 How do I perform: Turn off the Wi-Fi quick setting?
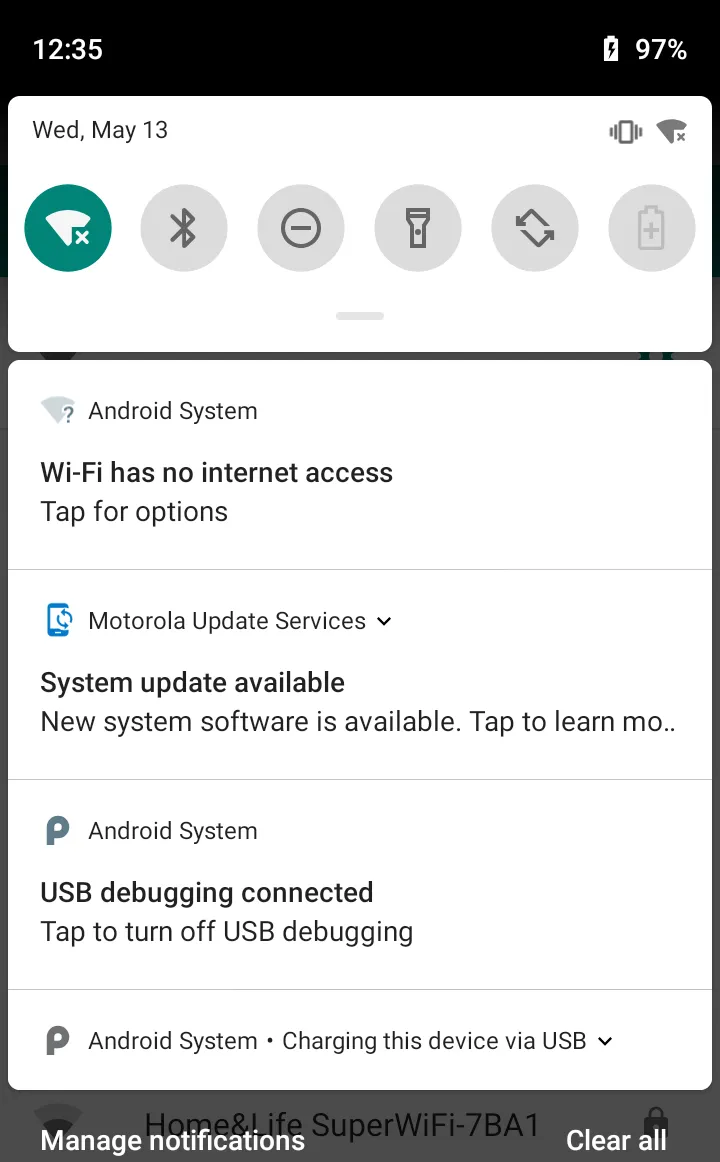(x=68, y=228)
